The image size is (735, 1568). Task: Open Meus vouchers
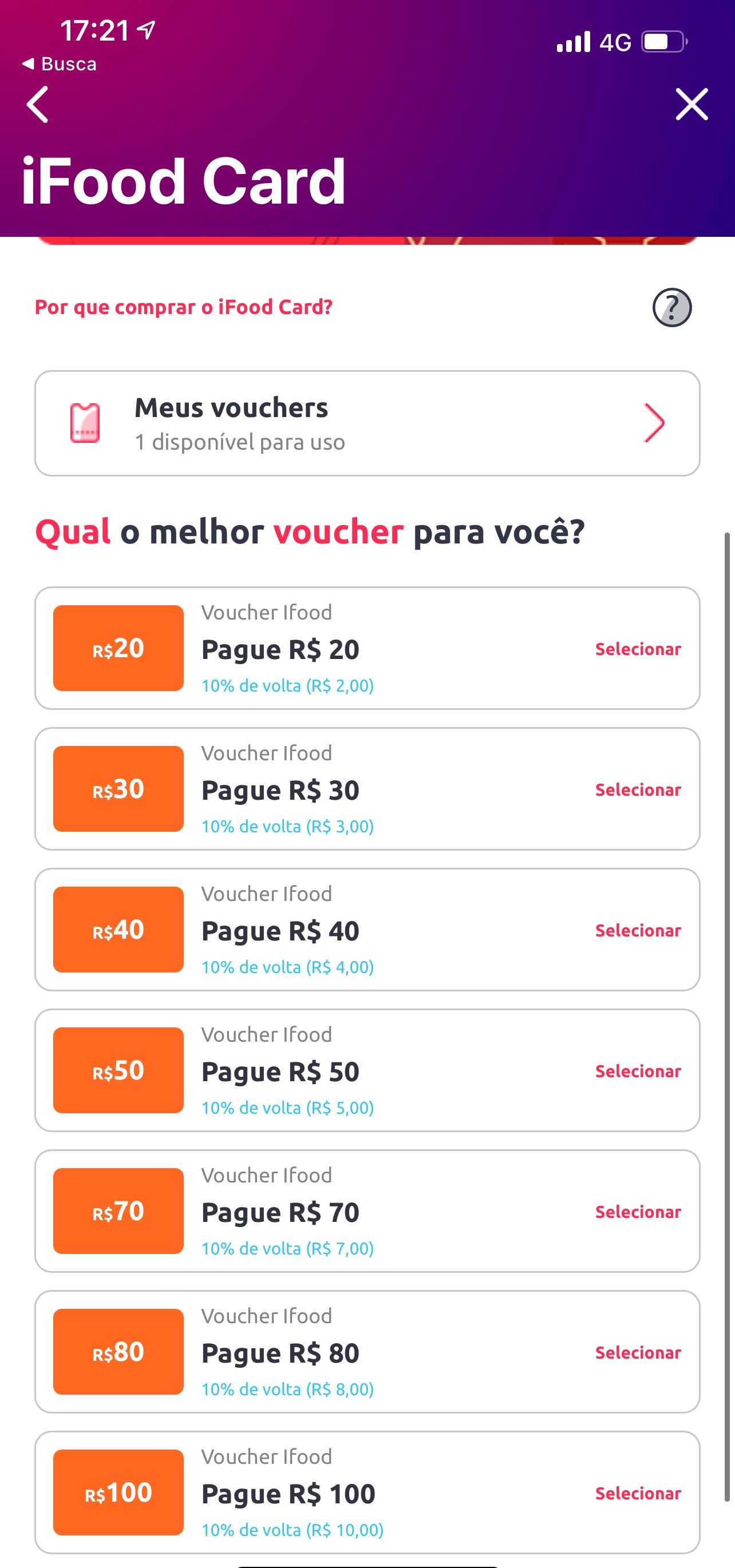click(x=367, y=423)
